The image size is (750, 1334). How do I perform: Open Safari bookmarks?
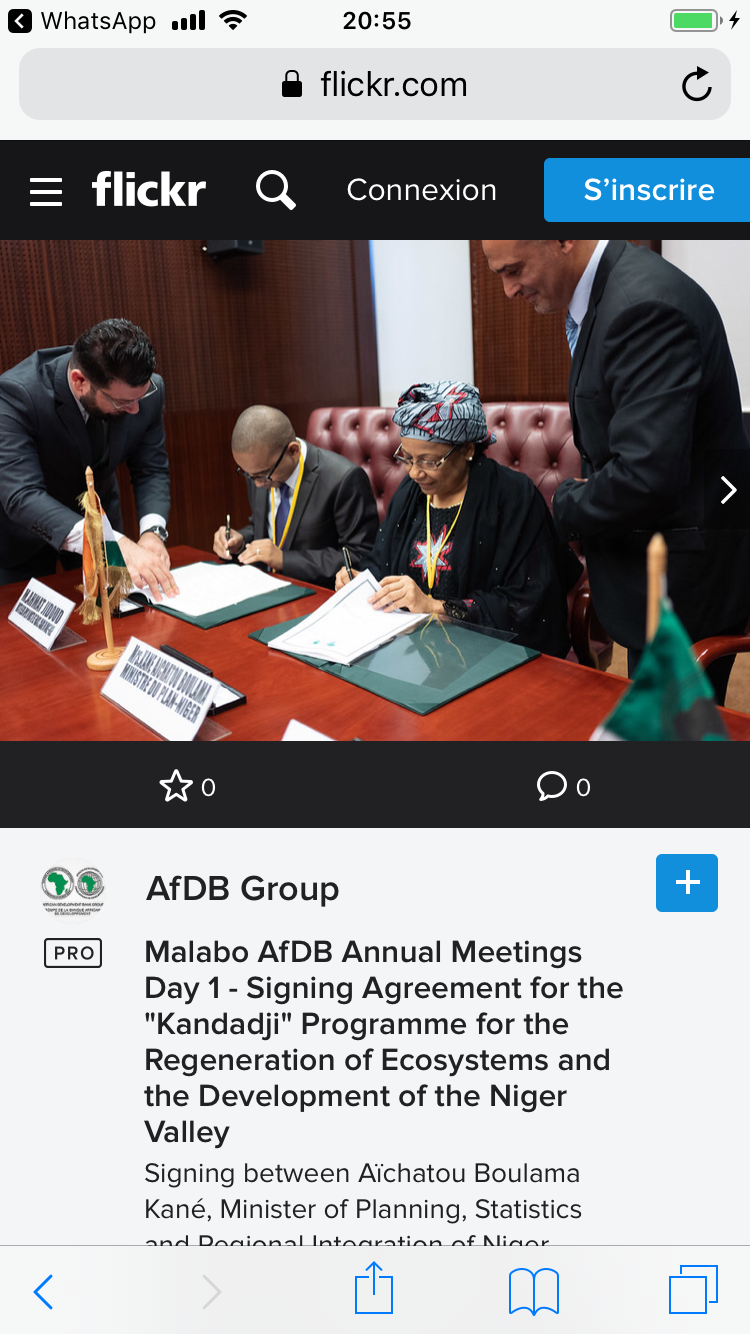pos(533,1291)
